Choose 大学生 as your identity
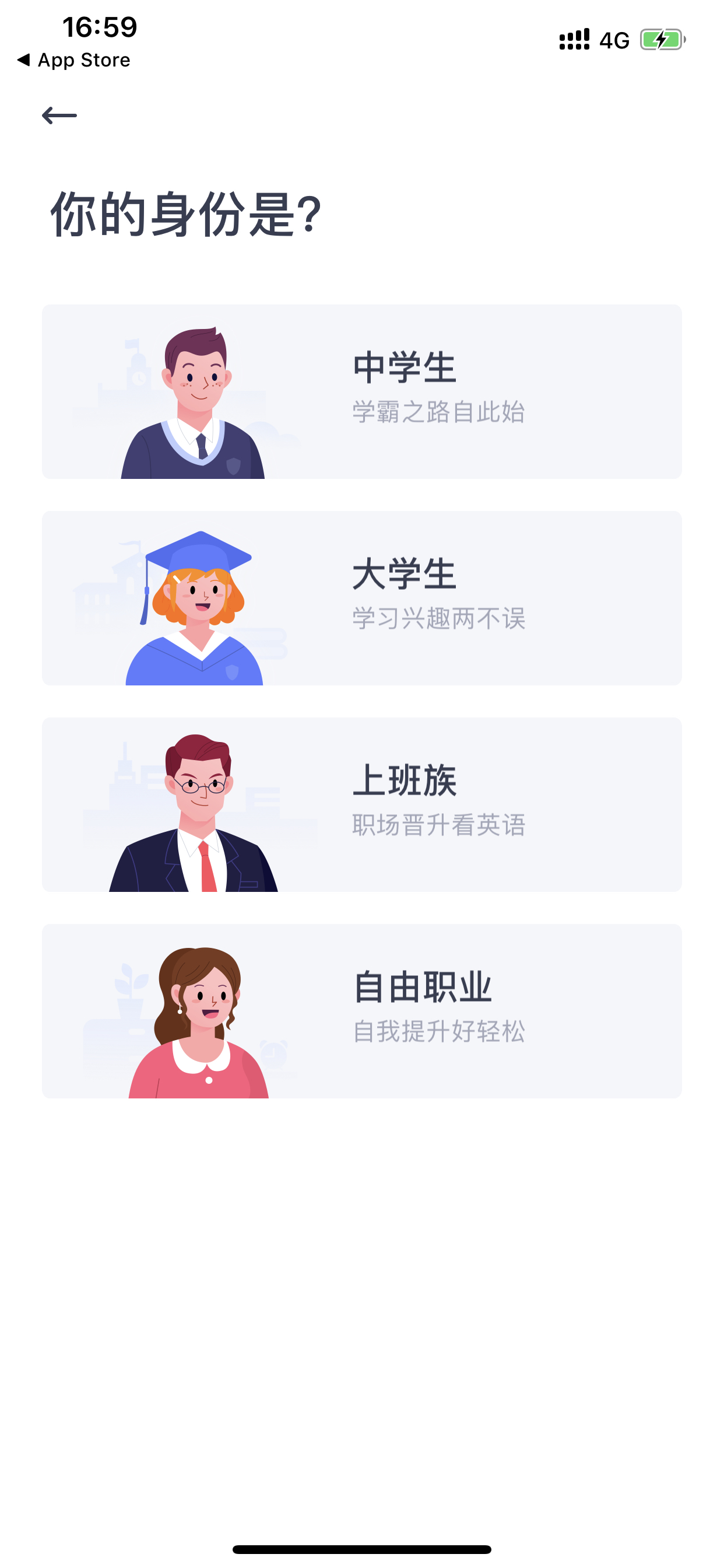This screenshot has width=724, height=1568. coord(361,598)
